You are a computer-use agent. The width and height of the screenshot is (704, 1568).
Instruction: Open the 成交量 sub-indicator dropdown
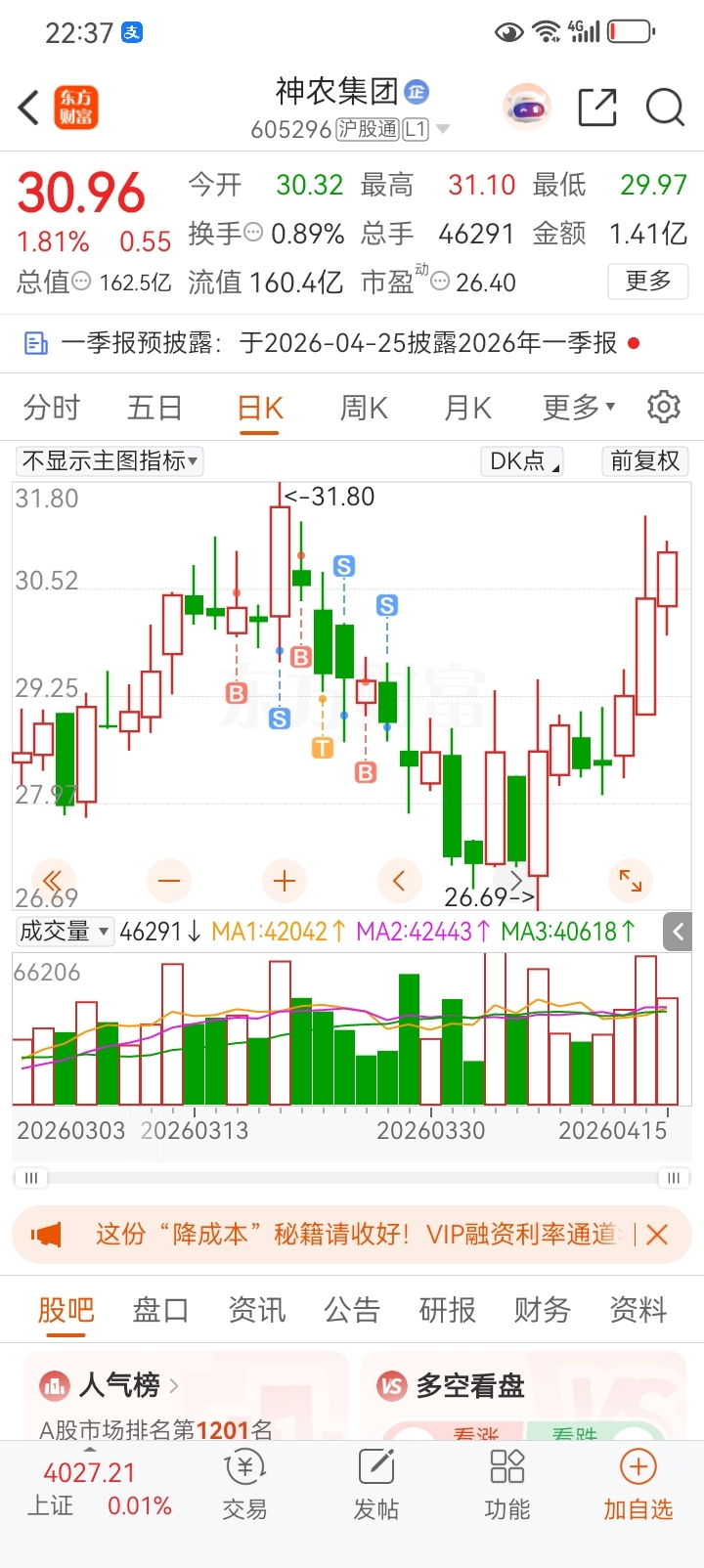[65, 932]
